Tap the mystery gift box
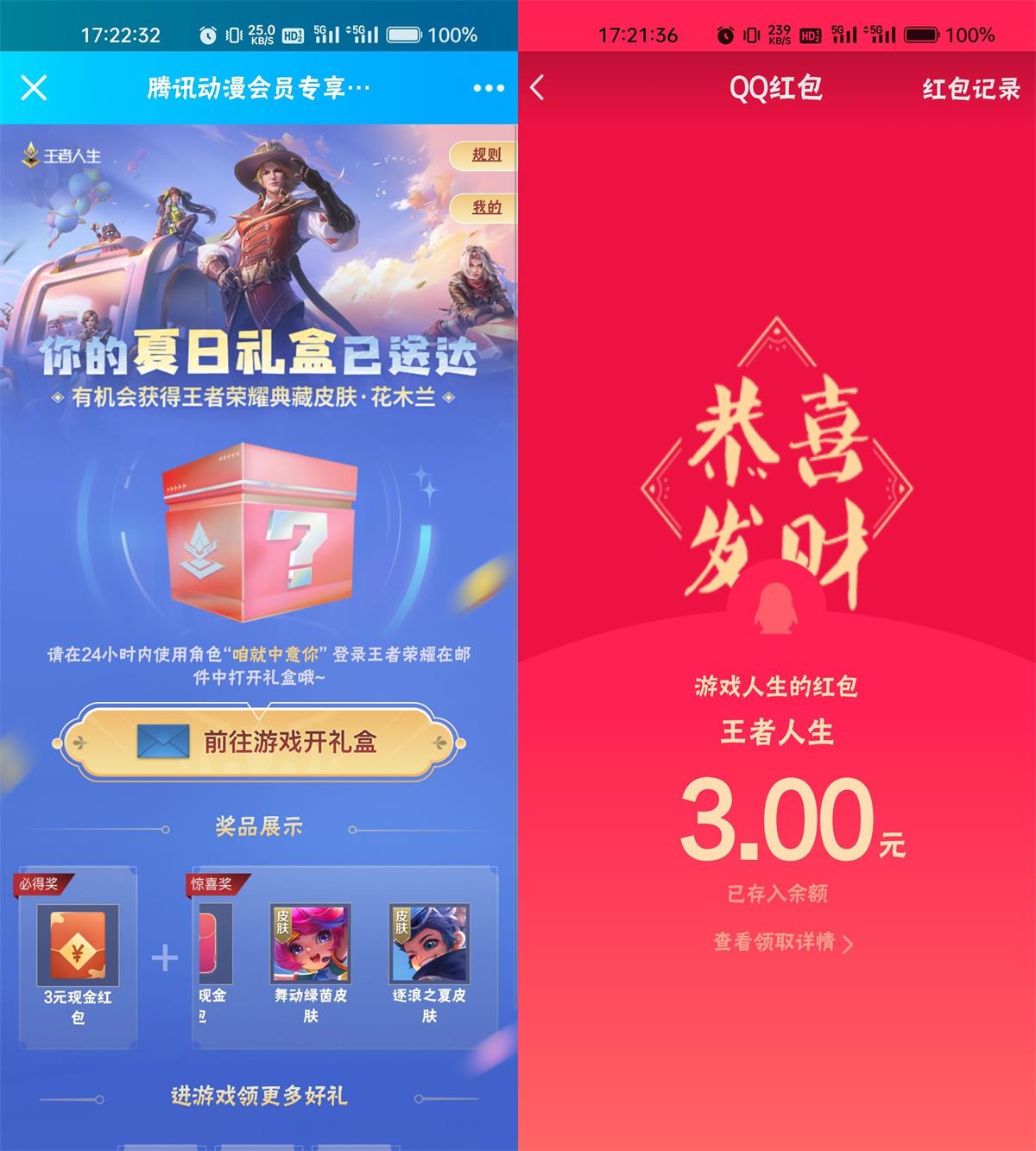Viewport: 1036px width, 1151px height. pos(259,534)
